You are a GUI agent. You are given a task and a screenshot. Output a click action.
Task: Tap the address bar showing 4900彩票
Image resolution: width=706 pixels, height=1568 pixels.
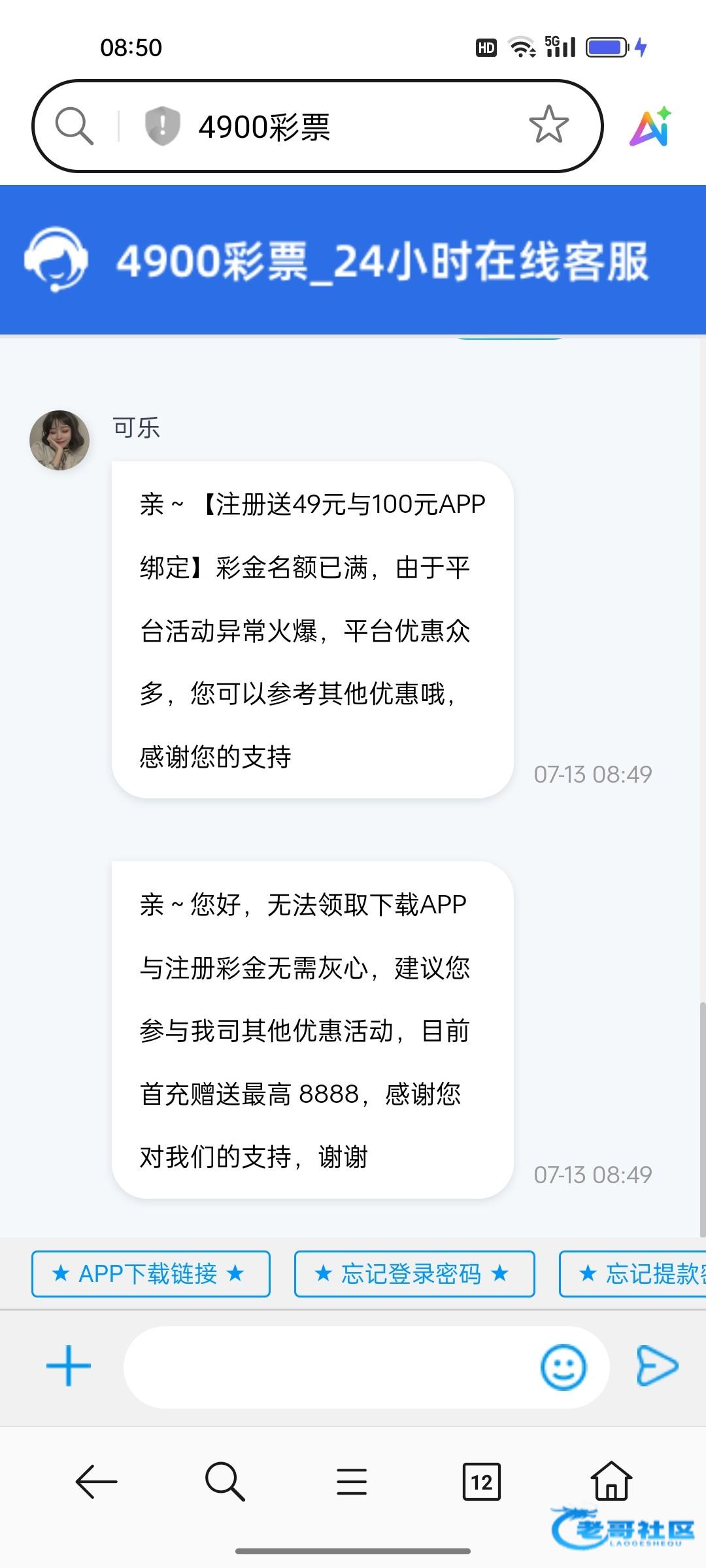pyautogui.click(x=317, y=126)
